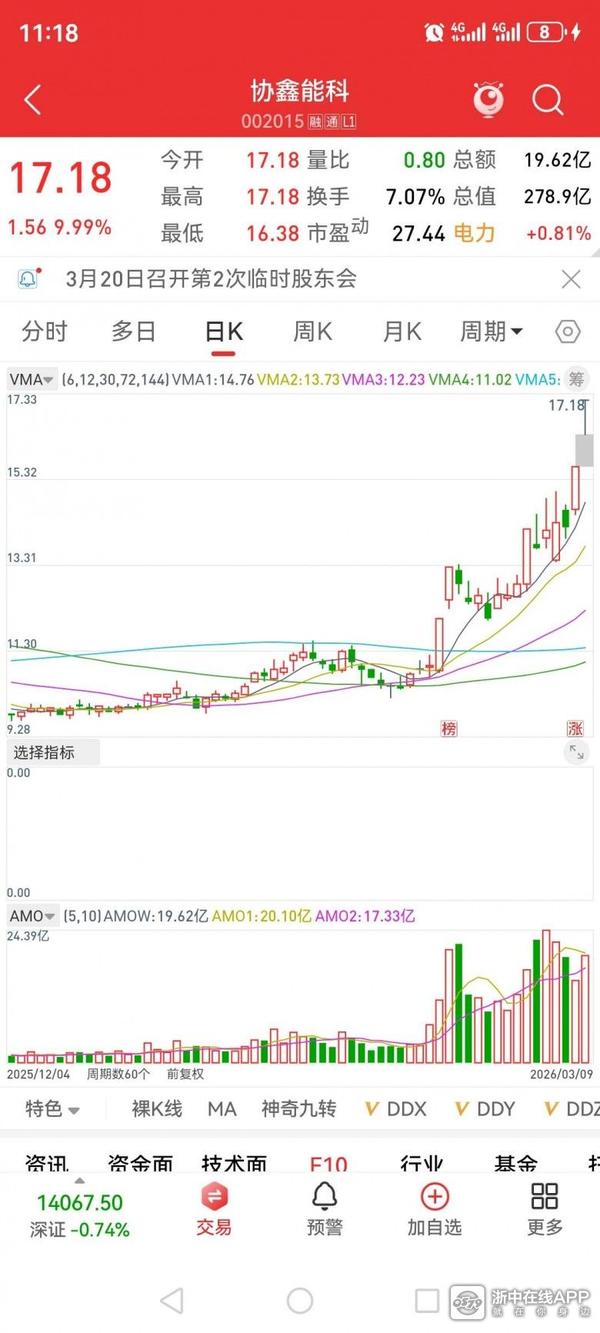Screen dimensions: 600x1333
Task: Switch to the 分时 chart tab
Action: click(x=44, y=332)
